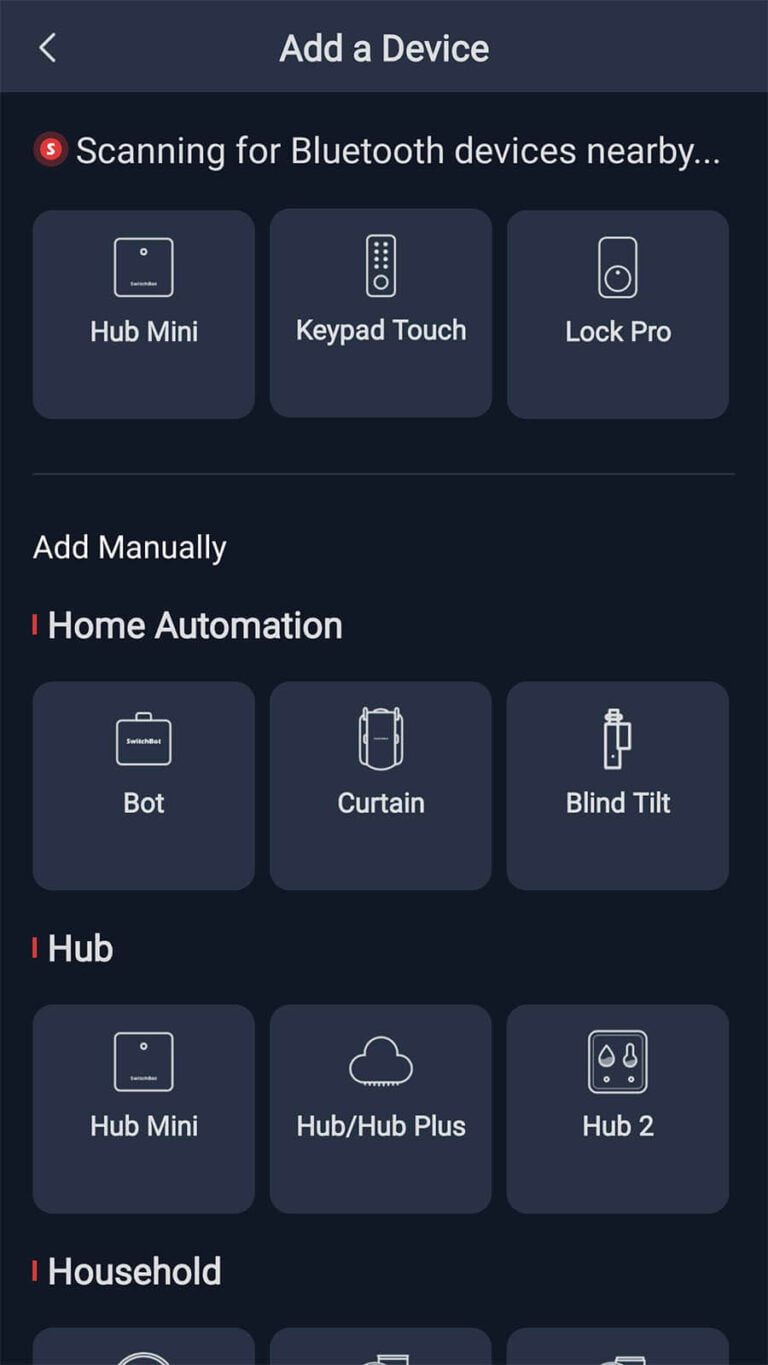Open a partially visible device tile at the bottom
This screenshot has height=1365, width=768.
pos(143,1350)
